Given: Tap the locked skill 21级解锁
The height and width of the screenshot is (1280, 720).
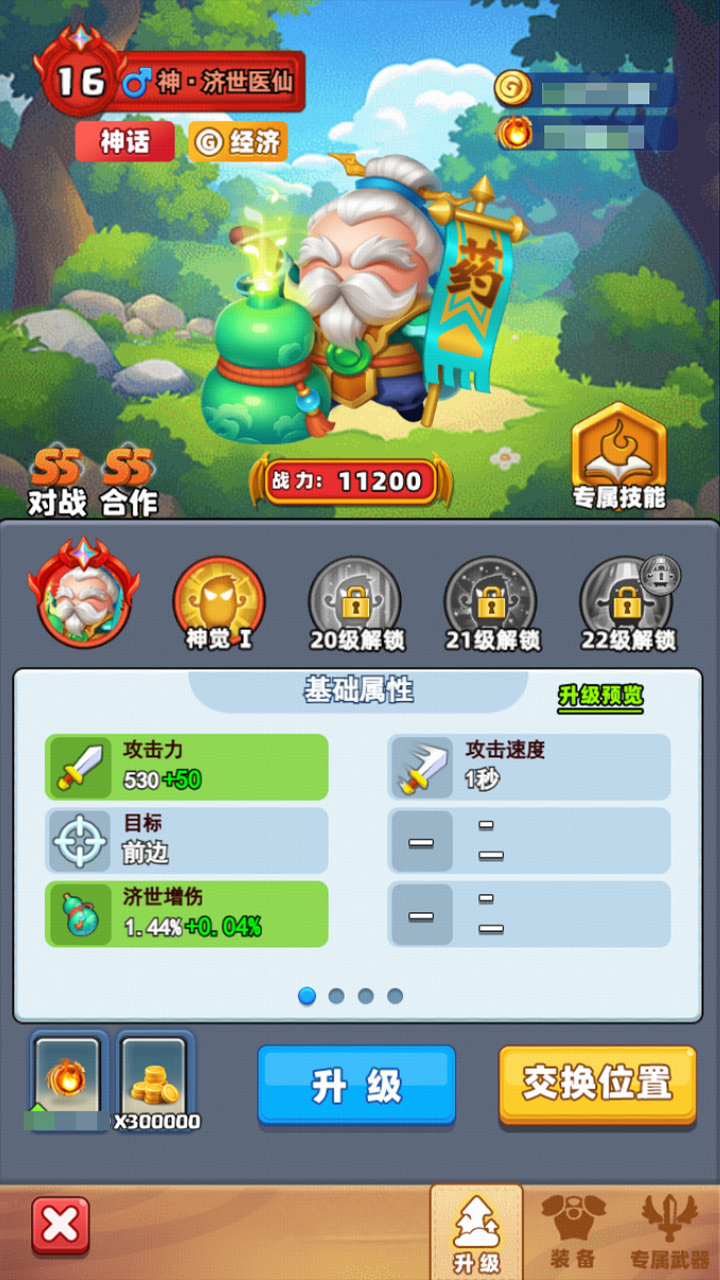Looking at the screenshot, I should pyautogui.click(x=490, y=603).
